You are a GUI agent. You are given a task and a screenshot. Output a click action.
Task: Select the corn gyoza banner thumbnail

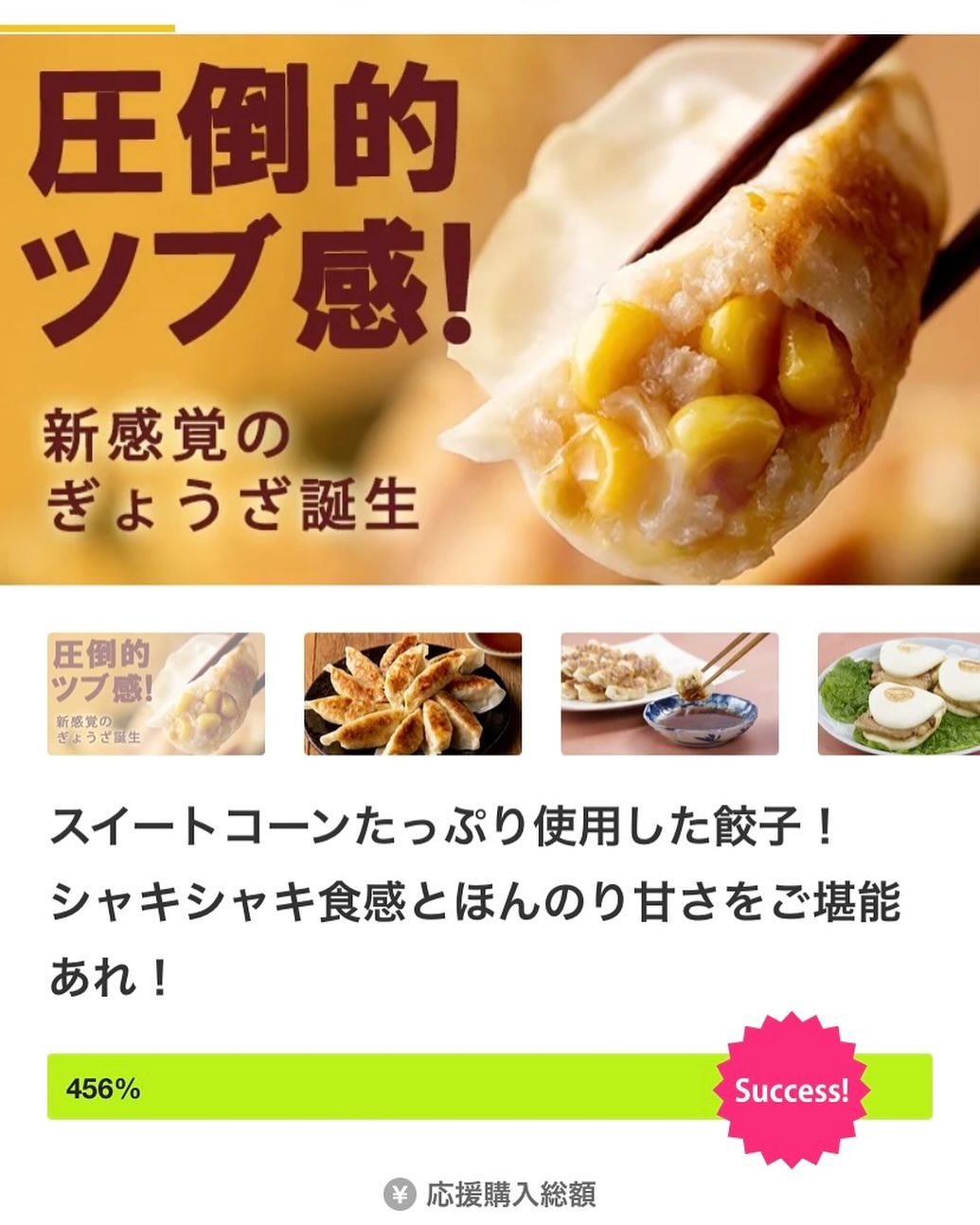click(x=156, y=694)
